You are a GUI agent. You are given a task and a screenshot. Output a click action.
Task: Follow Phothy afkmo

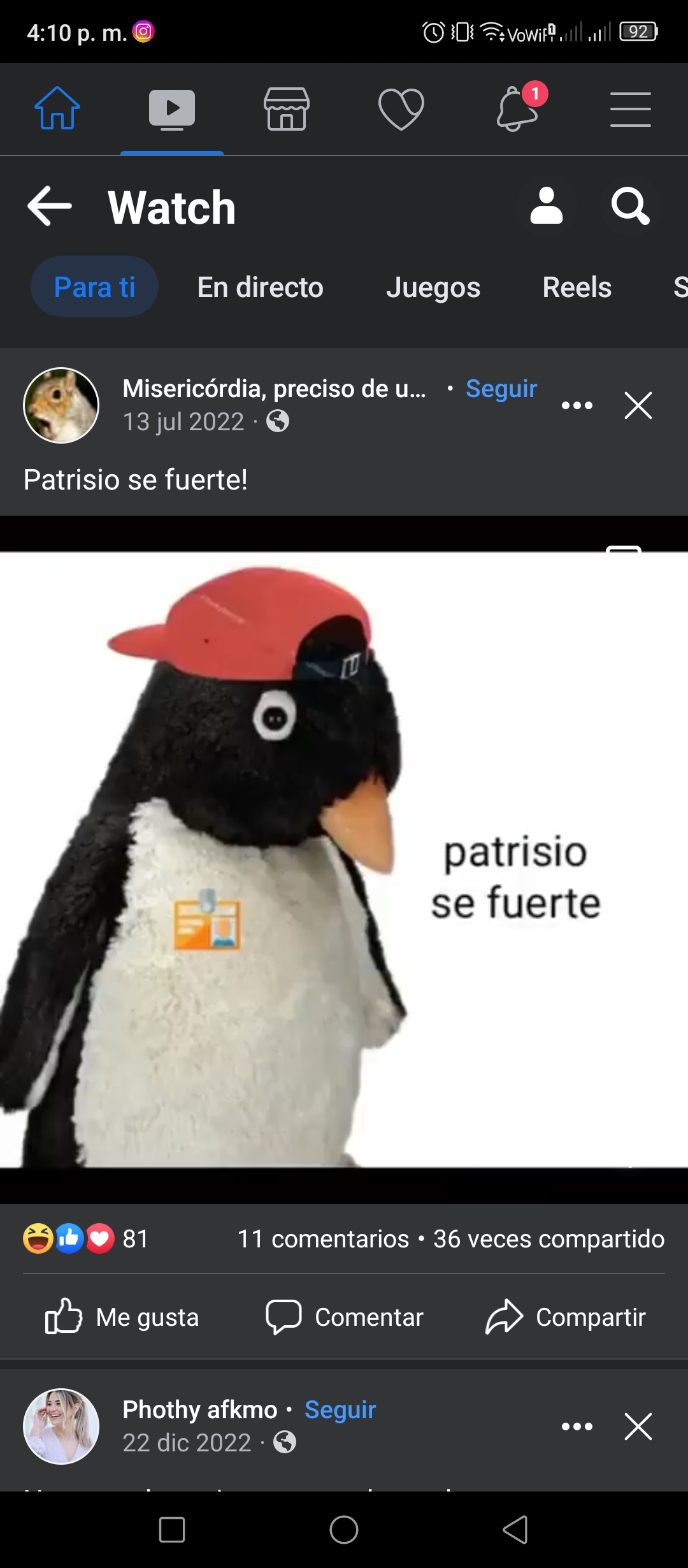(340, 1409)
